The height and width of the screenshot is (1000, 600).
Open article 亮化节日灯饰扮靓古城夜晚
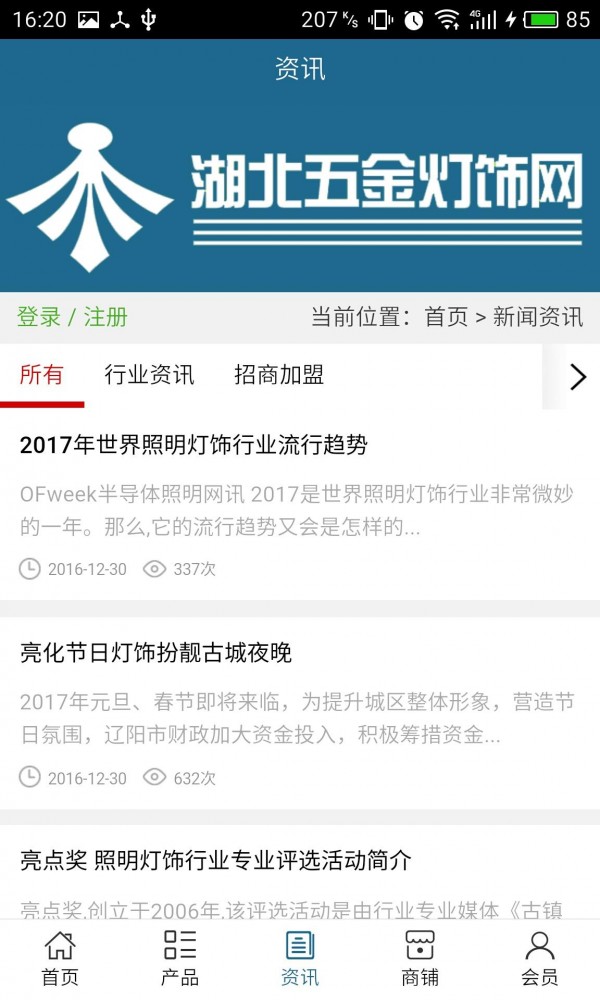point(156,654)
